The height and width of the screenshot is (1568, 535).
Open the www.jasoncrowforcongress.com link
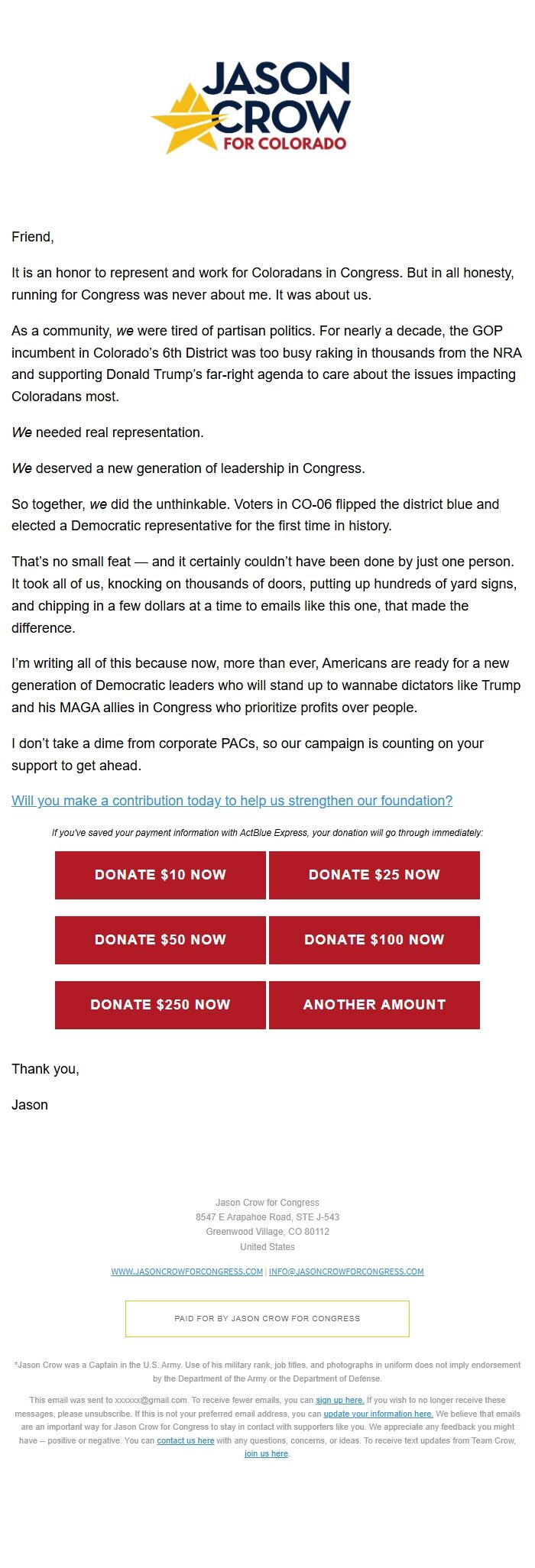point(186,1272)
